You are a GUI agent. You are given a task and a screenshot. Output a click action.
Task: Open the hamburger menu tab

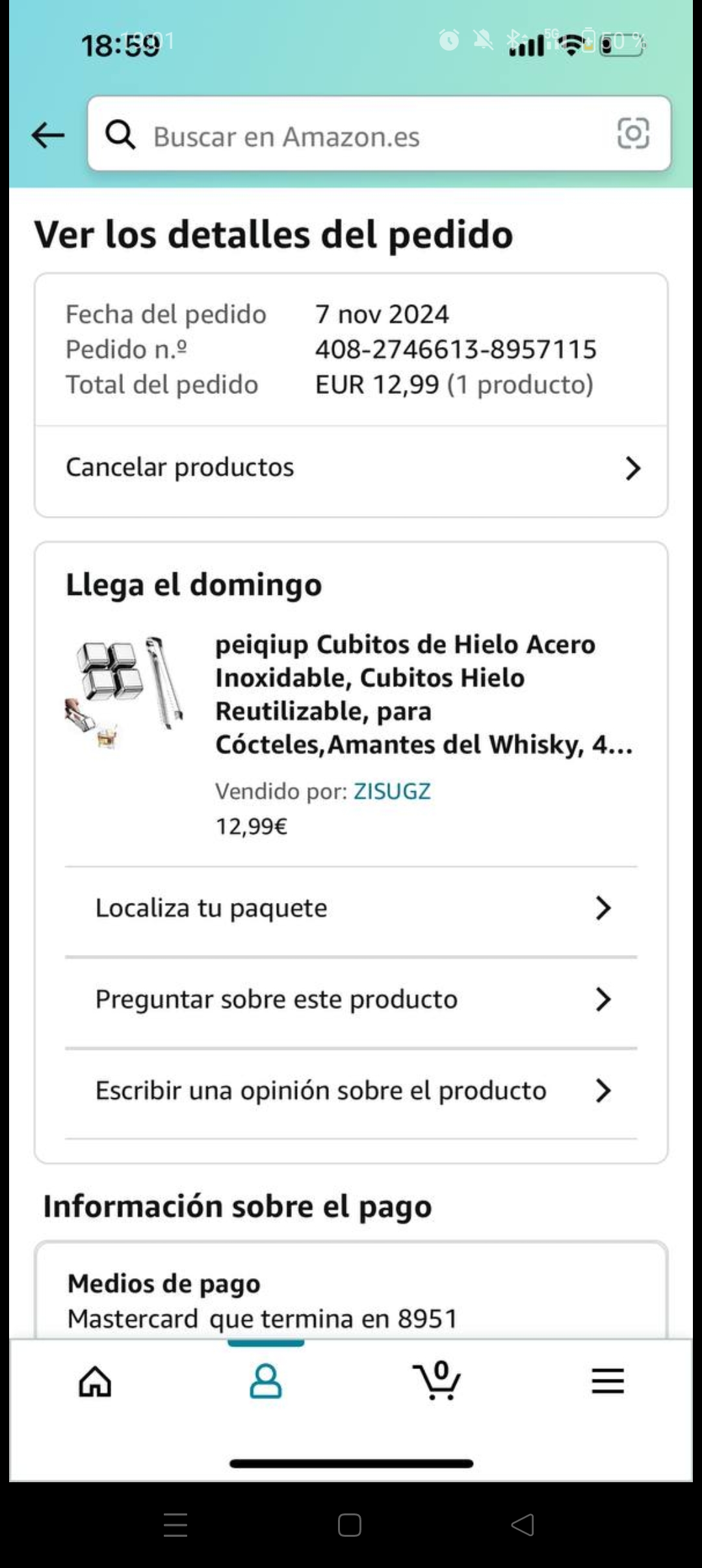coord(608,1381)
